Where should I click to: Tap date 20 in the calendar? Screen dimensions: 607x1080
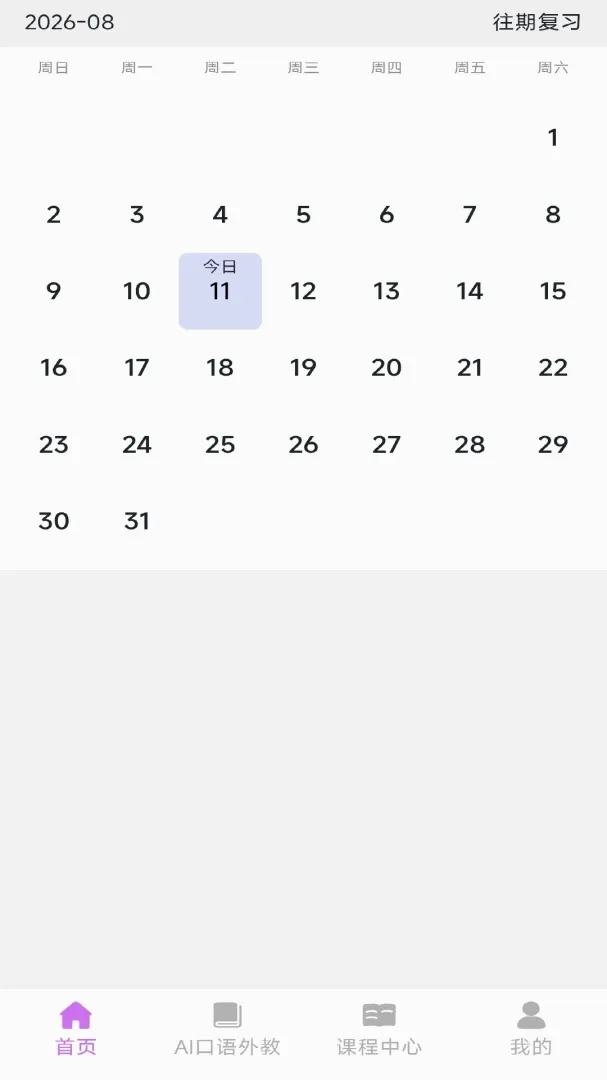387,368
